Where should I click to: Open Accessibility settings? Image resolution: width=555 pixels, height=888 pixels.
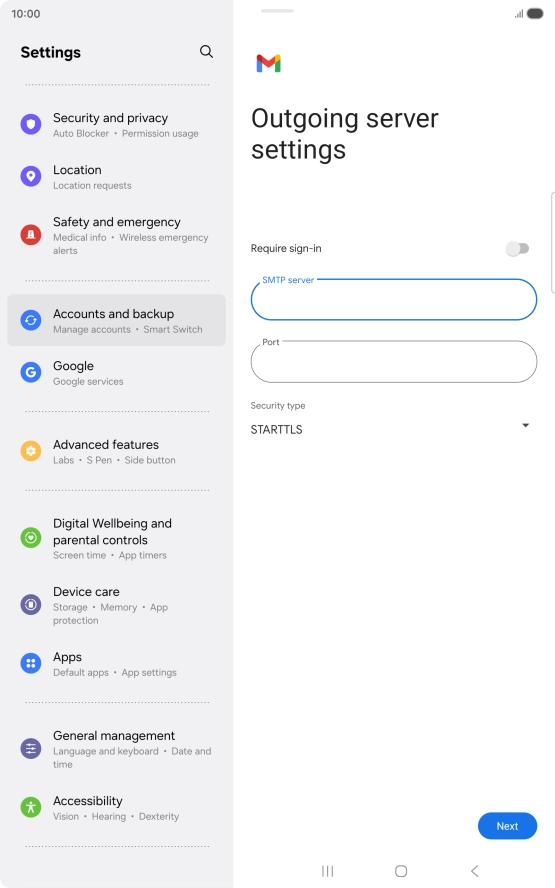116,808
